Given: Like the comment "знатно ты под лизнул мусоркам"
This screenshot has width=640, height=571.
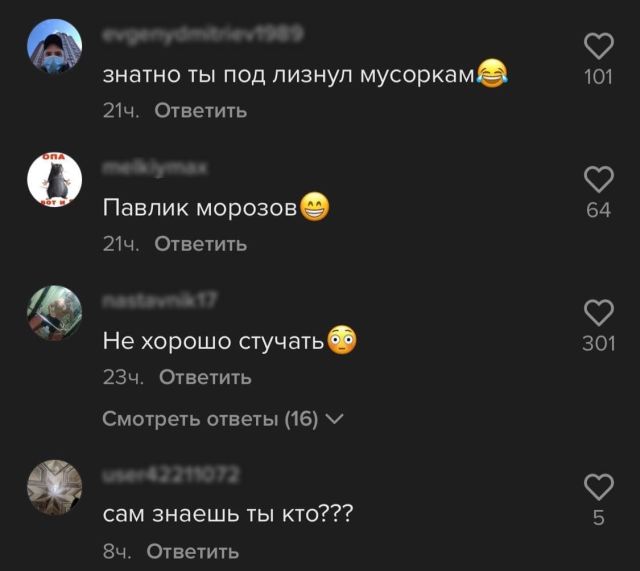Looking at the screenshot, I should [x=598, y=46].
